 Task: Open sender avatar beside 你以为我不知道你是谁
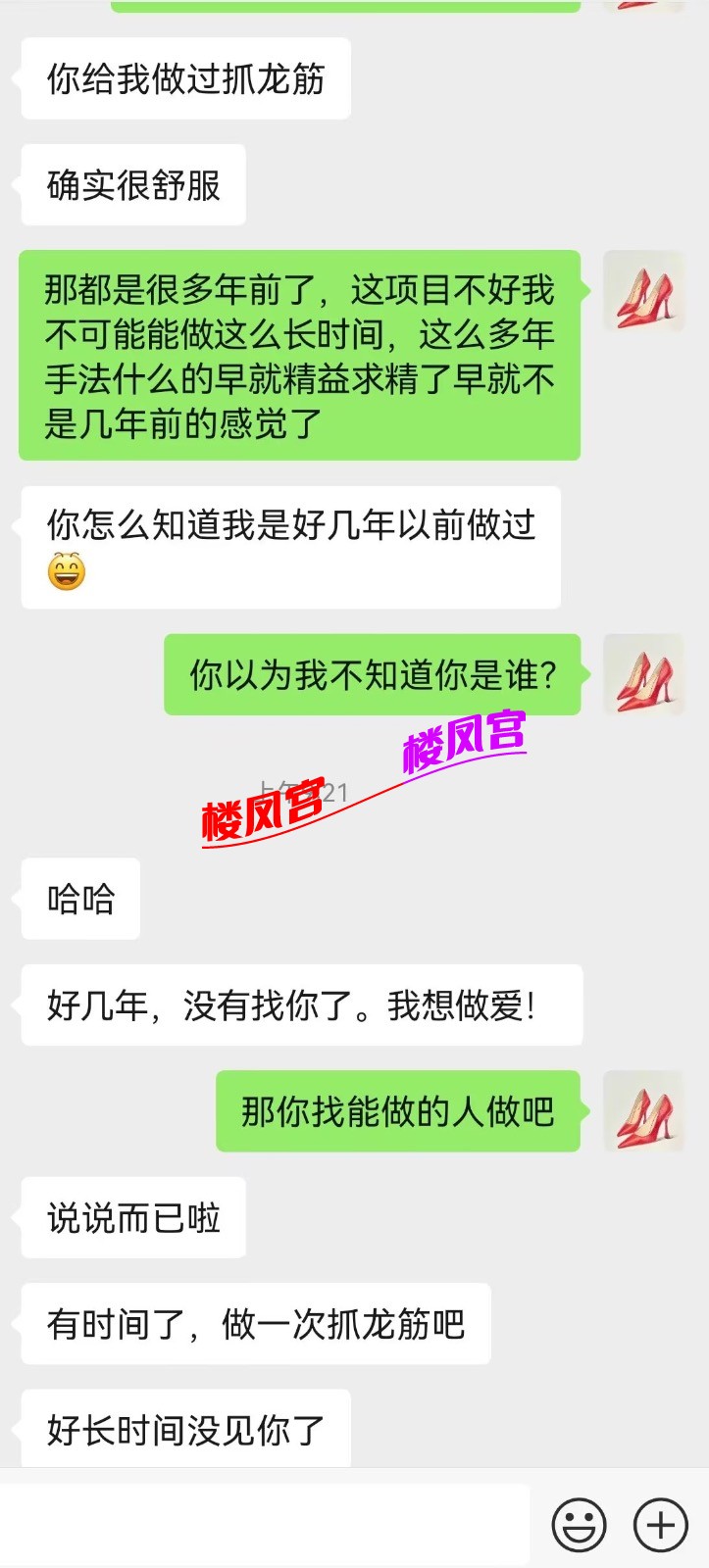click(x=643, y=674)
